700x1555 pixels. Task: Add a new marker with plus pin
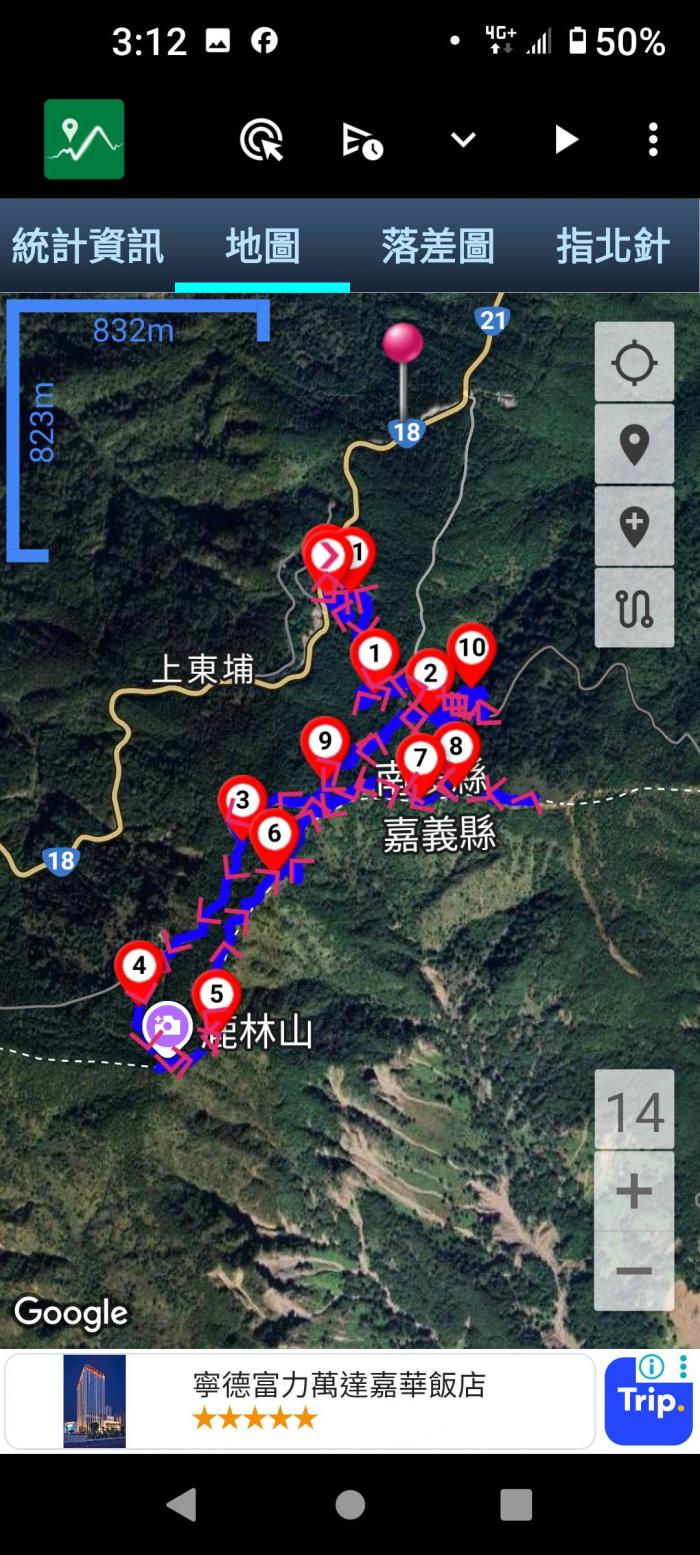pyautogui.click(x=634, y=526)
